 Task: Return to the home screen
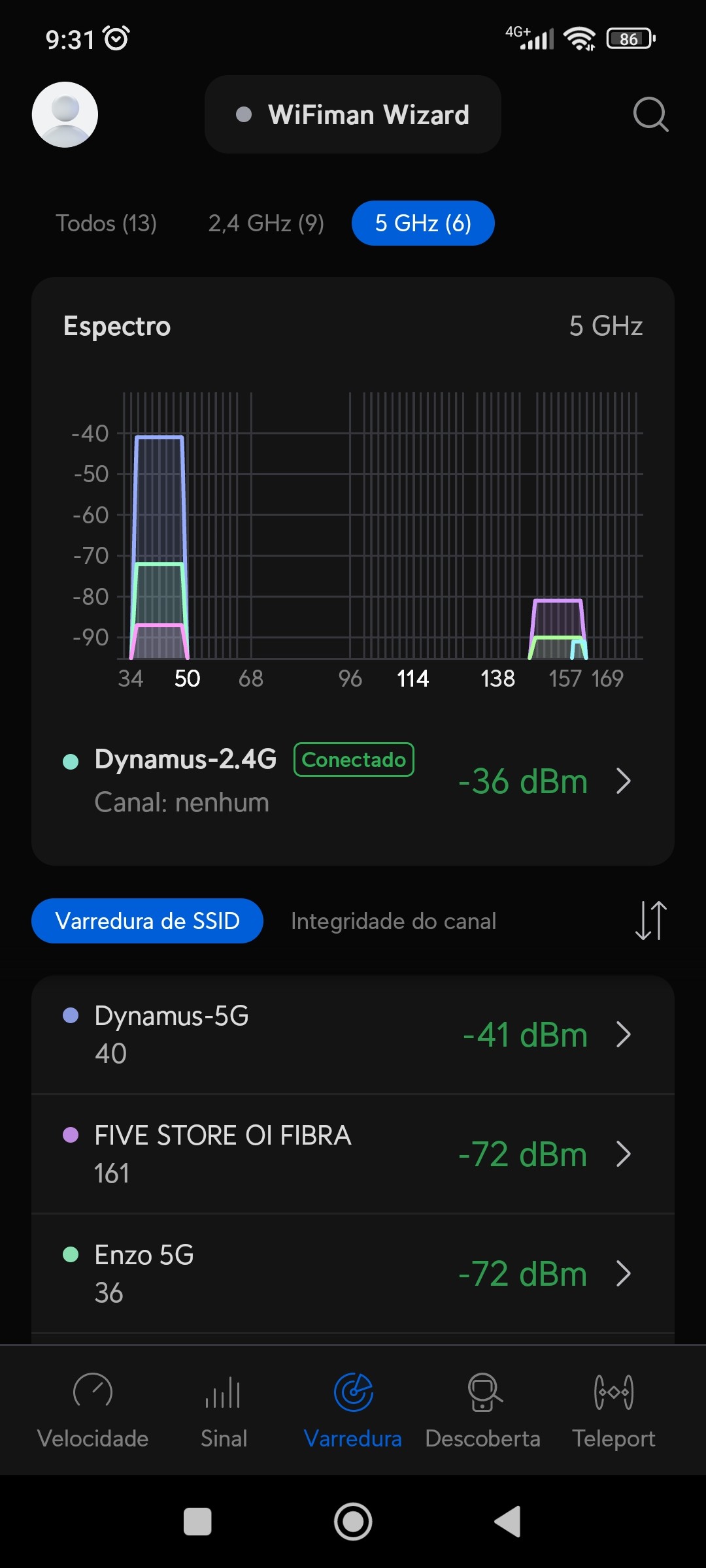coord(353,1522)
